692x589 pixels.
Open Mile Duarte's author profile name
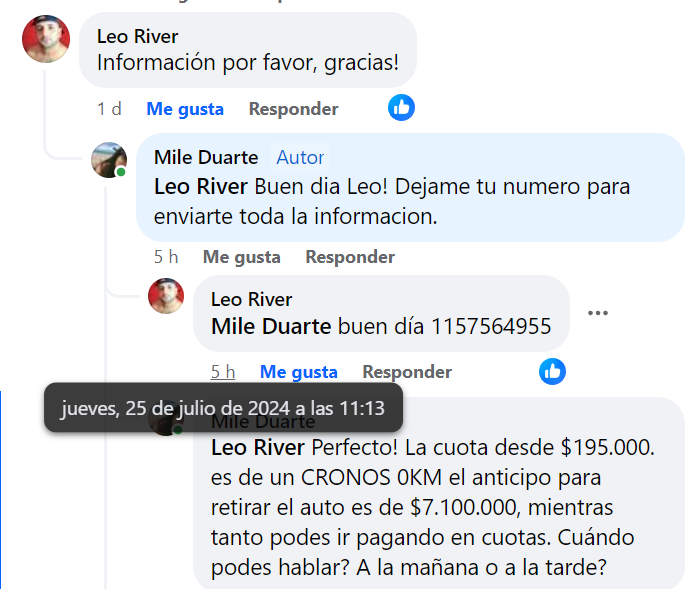click(x=206, y=157)
